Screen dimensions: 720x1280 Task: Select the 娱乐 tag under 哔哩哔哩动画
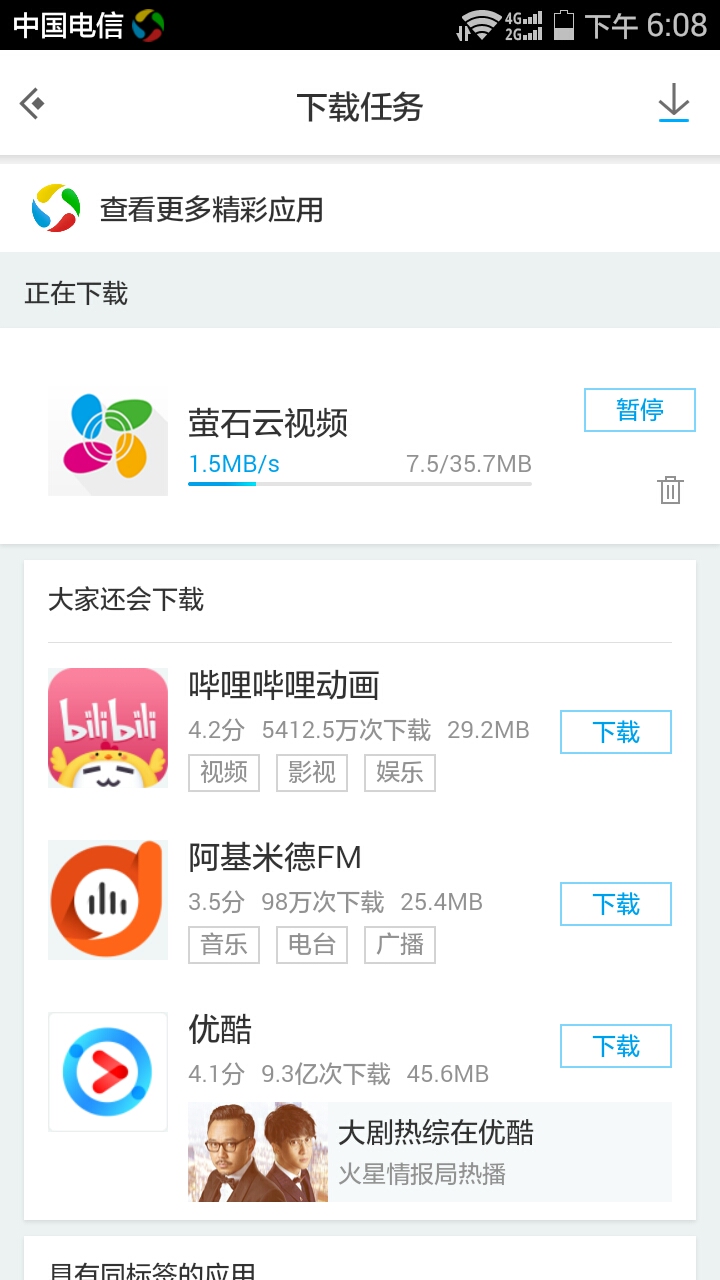click(399, 772)
